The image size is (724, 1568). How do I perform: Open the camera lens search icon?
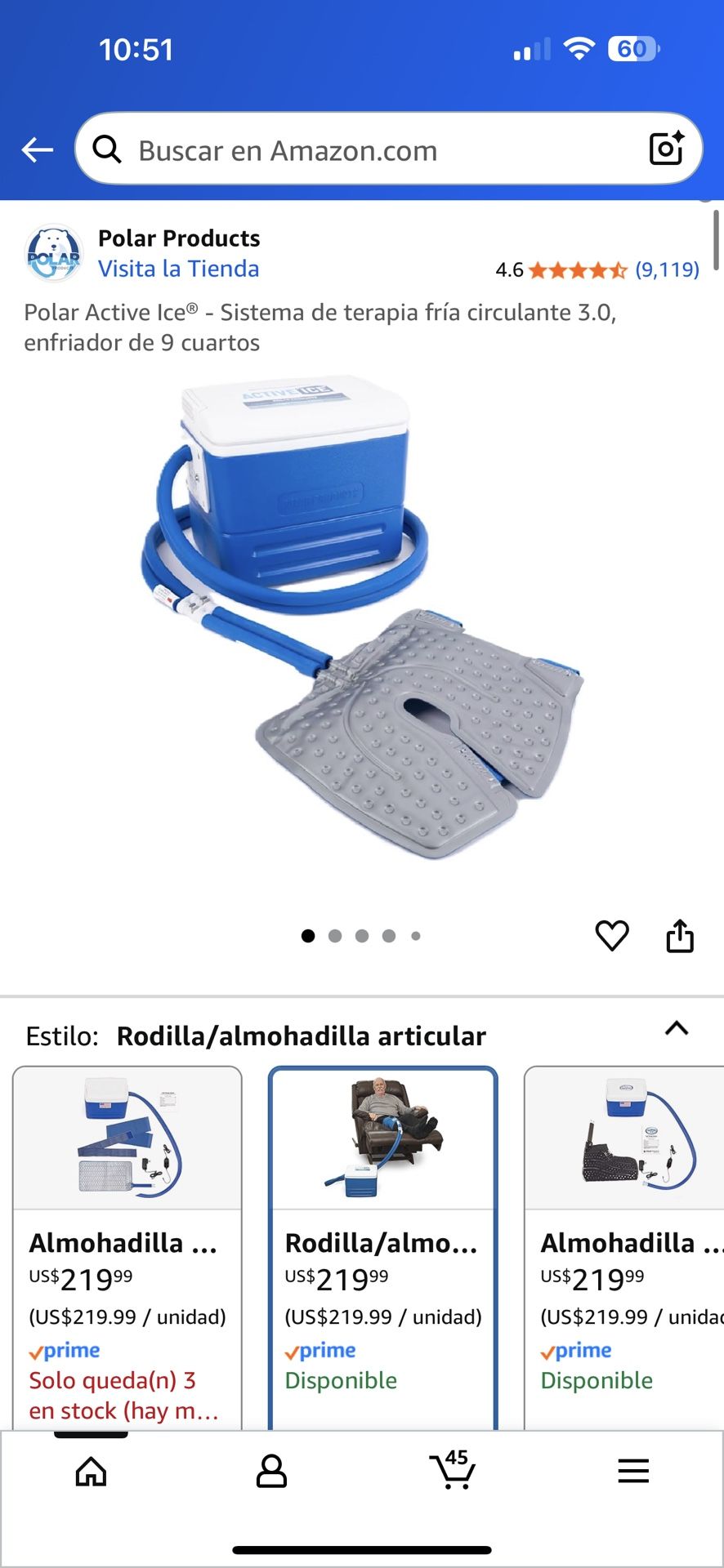coord(666,149)
